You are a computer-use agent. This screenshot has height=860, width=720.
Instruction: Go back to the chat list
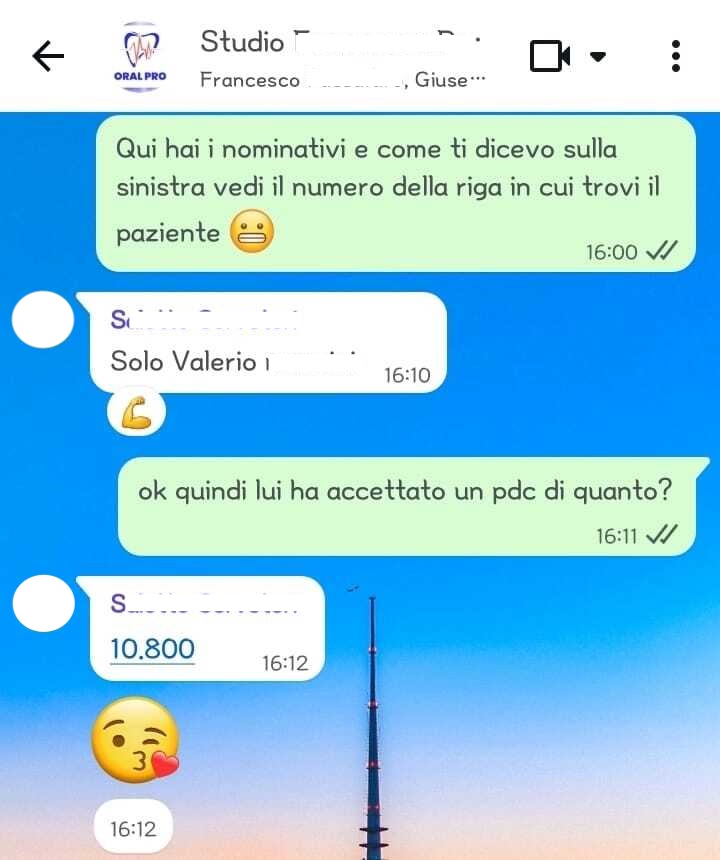pos(48,57)
